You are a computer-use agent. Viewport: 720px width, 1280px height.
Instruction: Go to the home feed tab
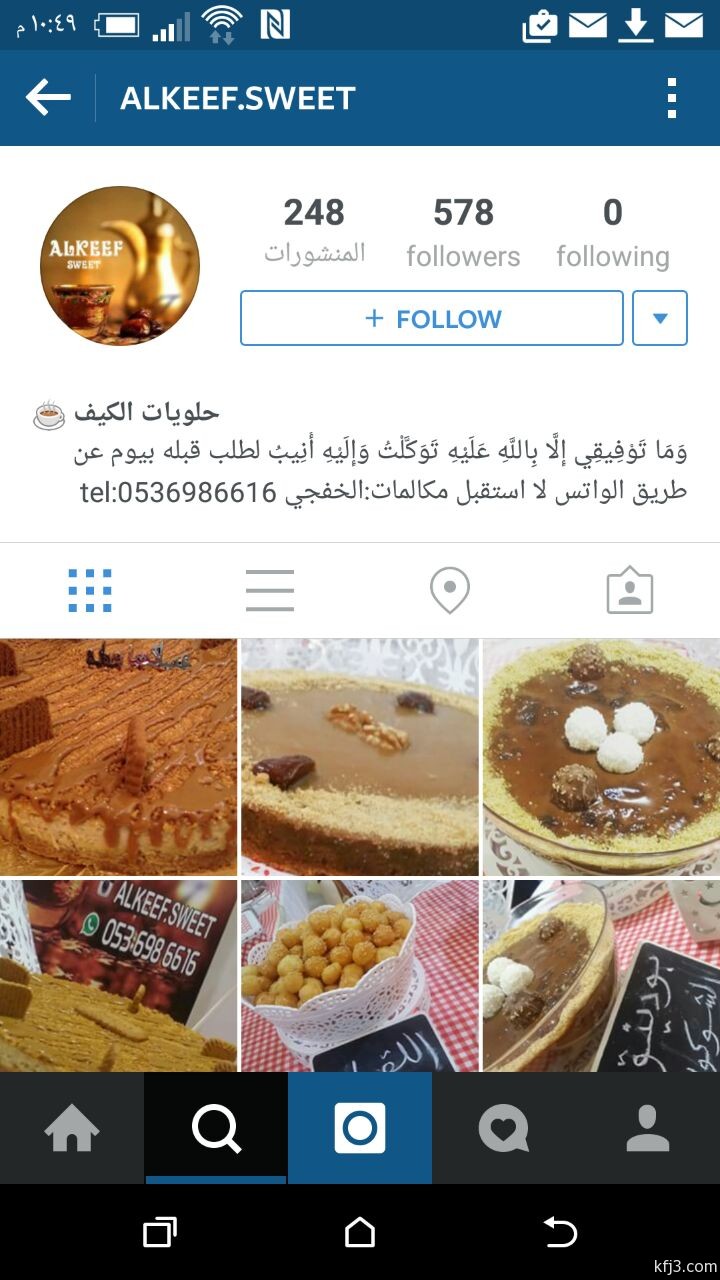(72, 1128)
